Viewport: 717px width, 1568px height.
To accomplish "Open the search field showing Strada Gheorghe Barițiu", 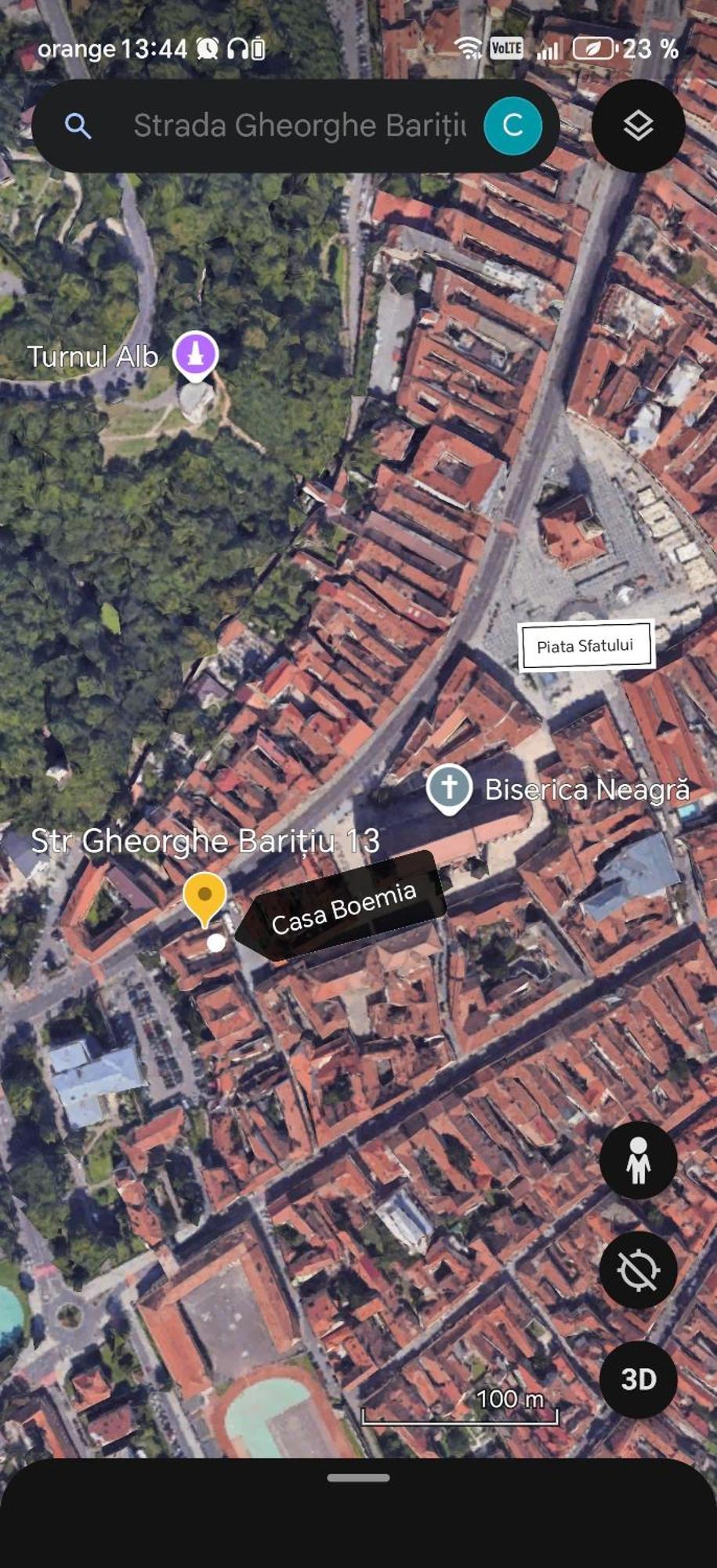I will (298, 125).
